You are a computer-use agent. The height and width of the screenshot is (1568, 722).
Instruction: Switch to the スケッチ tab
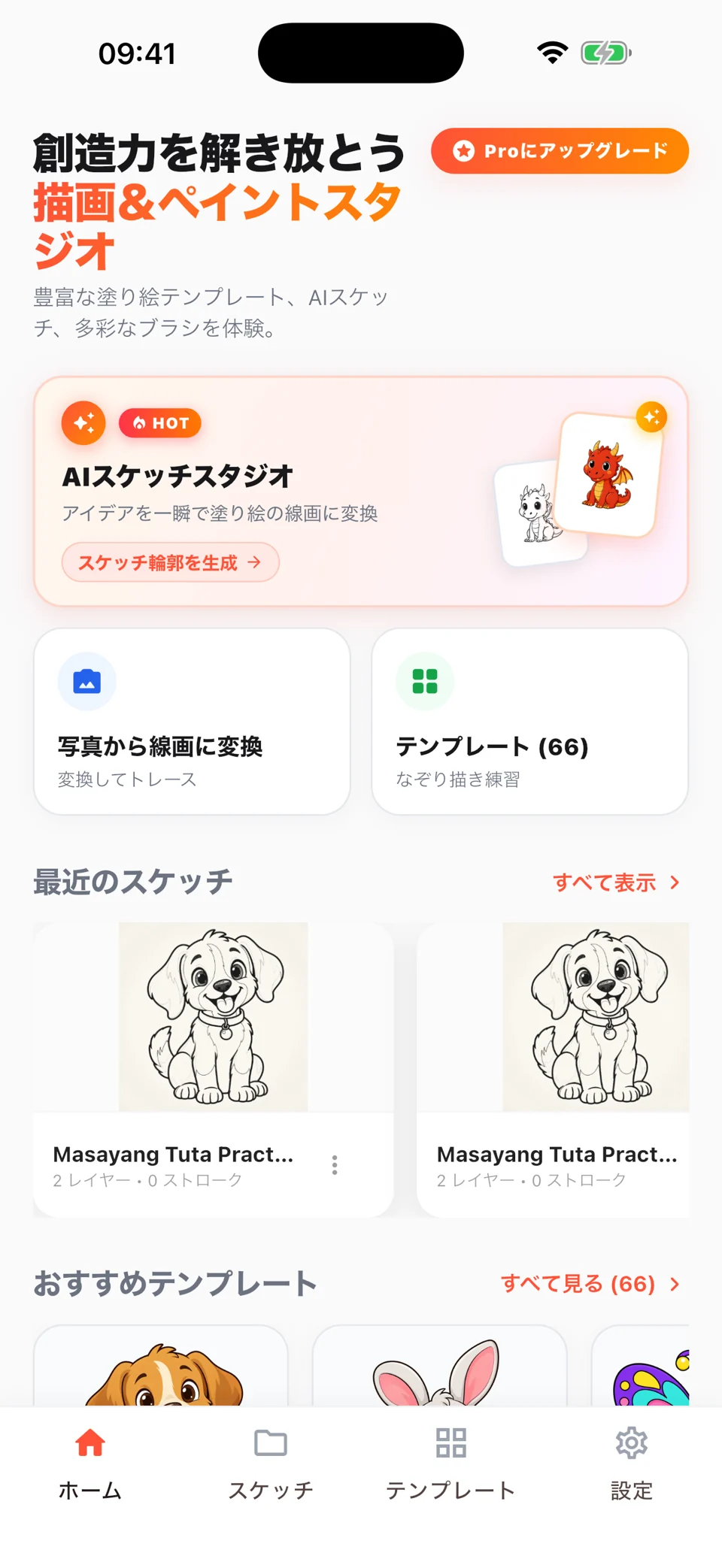click(x=271, y=1464)
